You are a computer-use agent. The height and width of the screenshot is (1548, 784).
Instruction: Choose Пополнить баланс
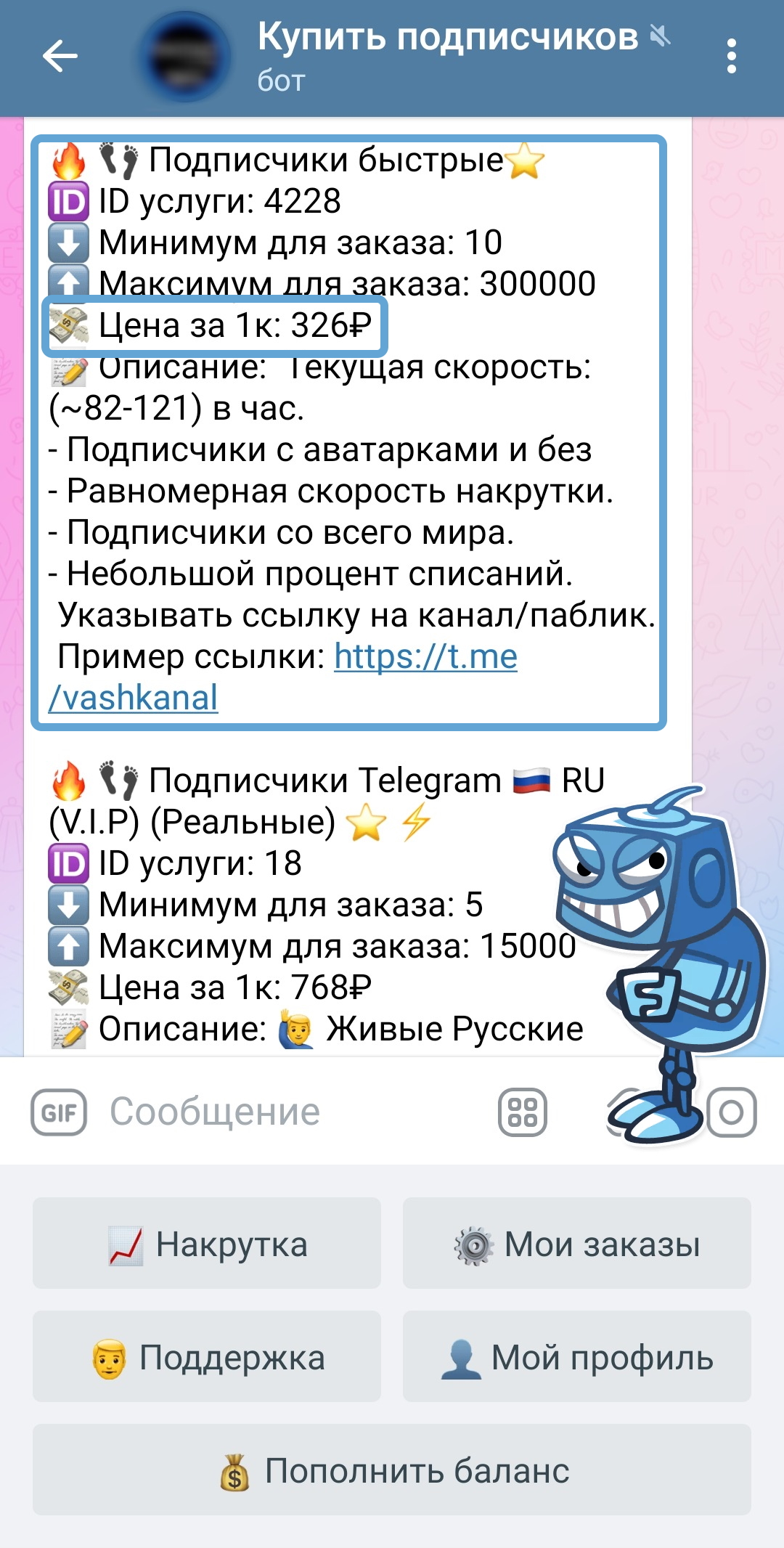click(392, 1470)
